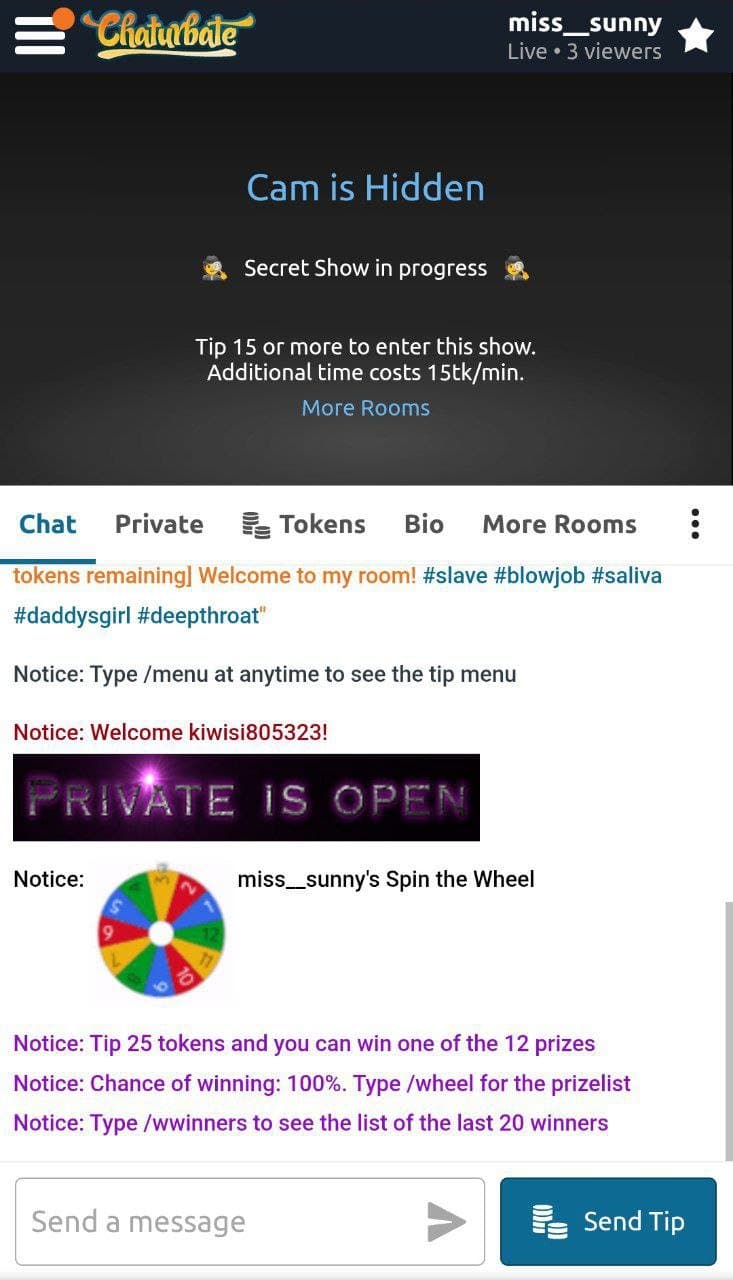Select the Chat tab

click(x=47, y=524)
